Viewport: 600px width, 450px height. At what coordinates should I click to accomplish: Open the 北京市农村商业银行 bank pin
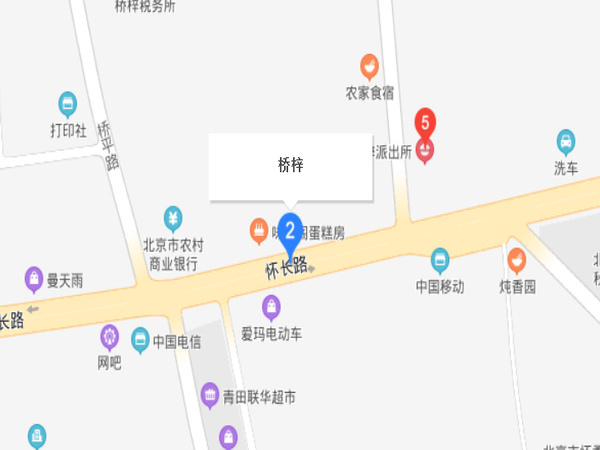click(x=172, y=217)
